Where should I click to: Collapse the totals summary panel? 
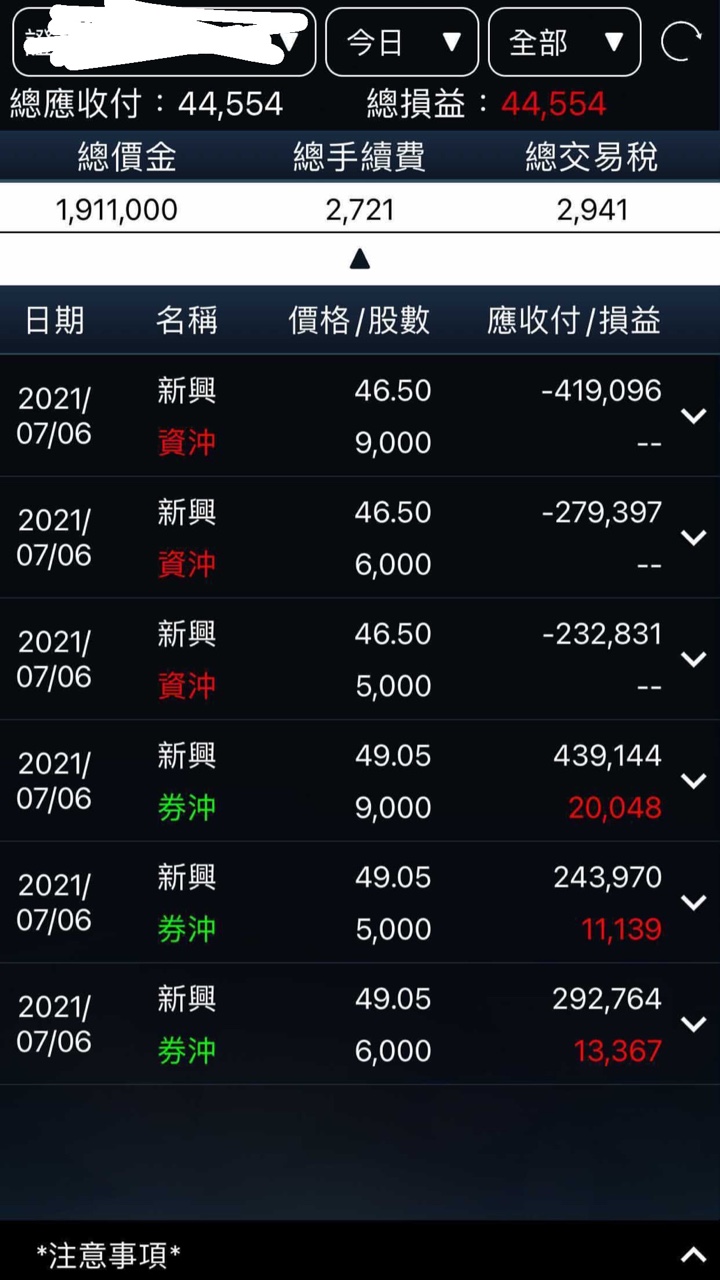[360, 260]
